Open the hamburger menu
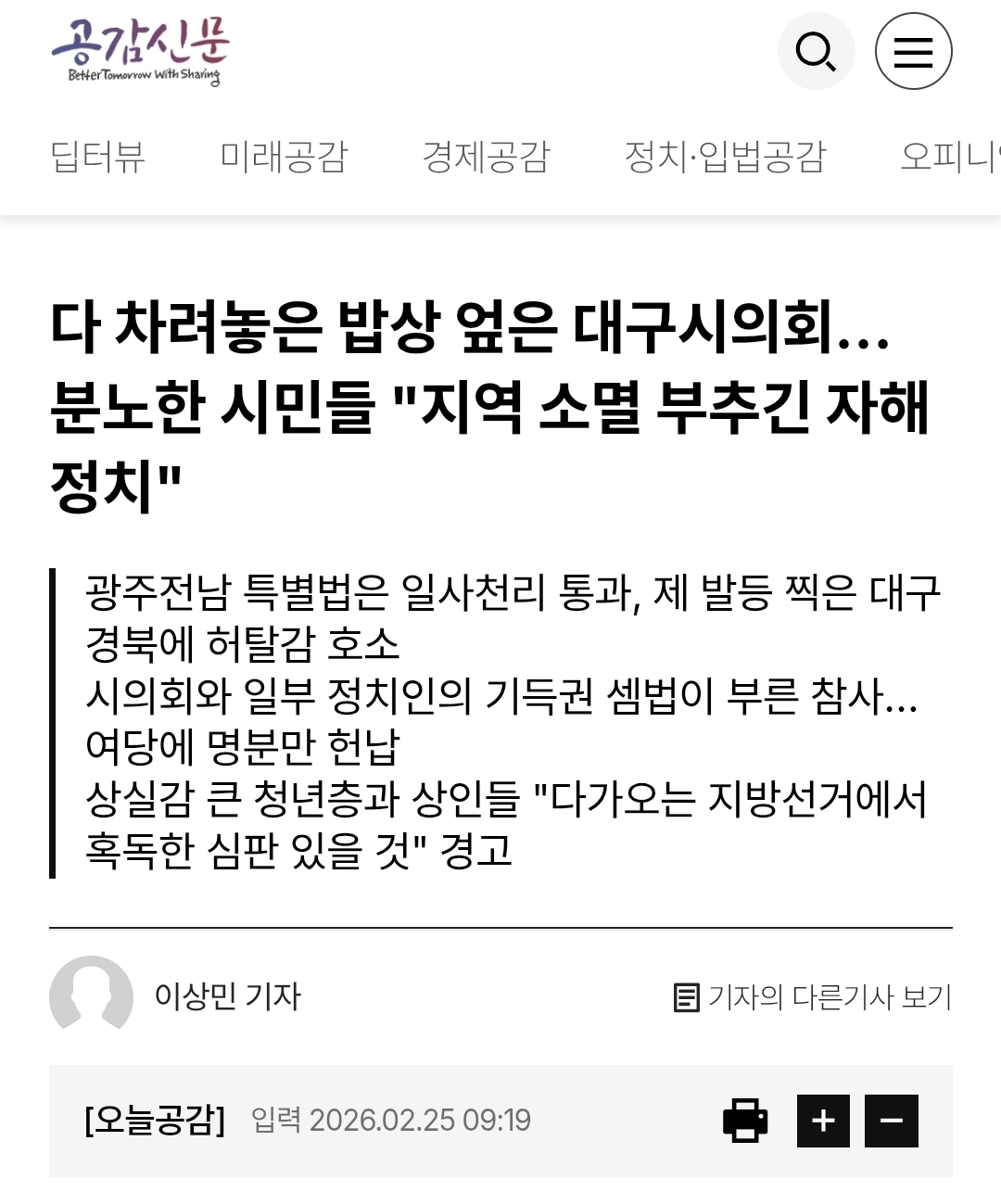 click(913, 52)
